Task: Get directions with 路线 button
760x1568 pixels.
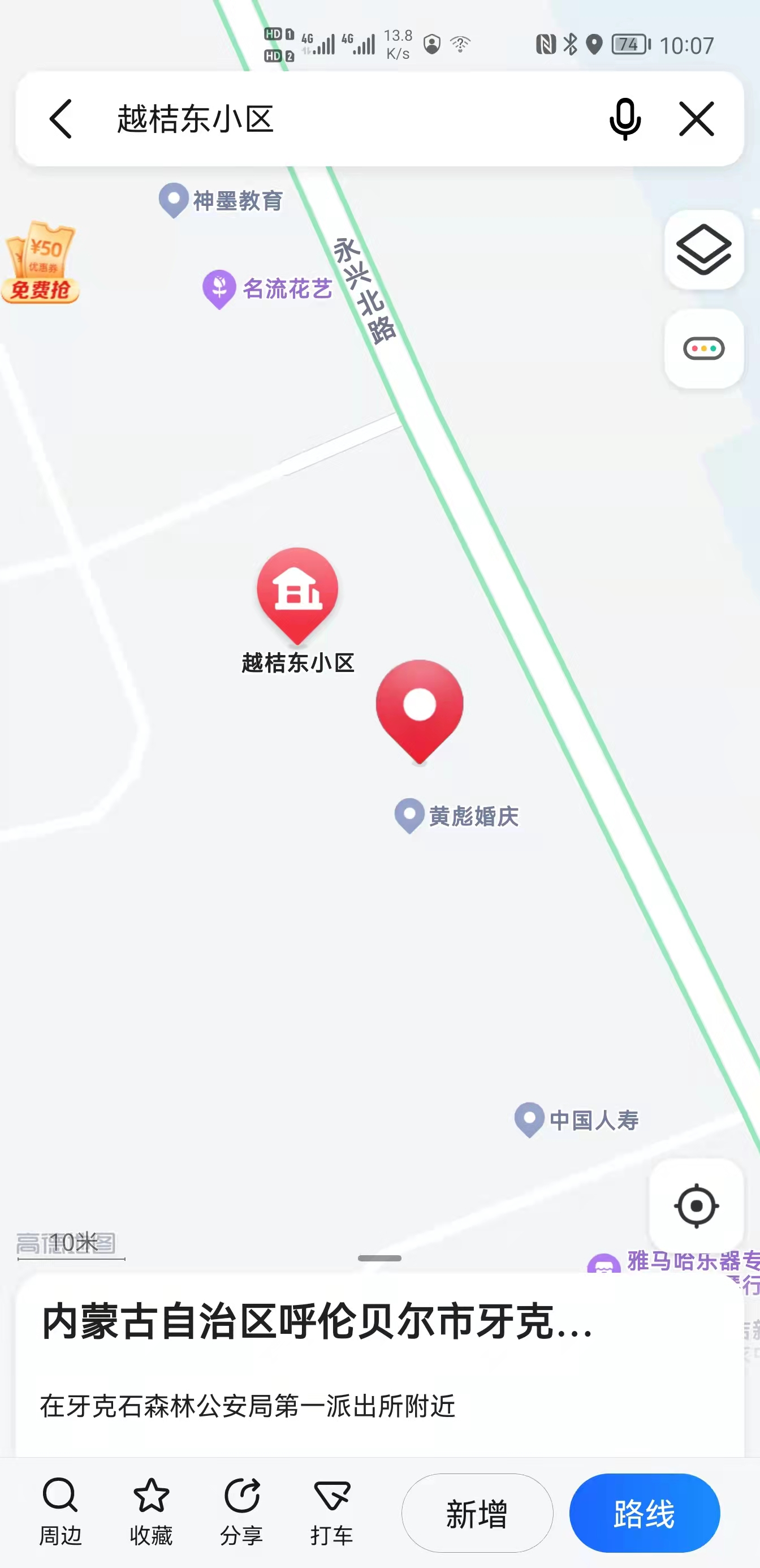Action: click(x=645, y=1513)
